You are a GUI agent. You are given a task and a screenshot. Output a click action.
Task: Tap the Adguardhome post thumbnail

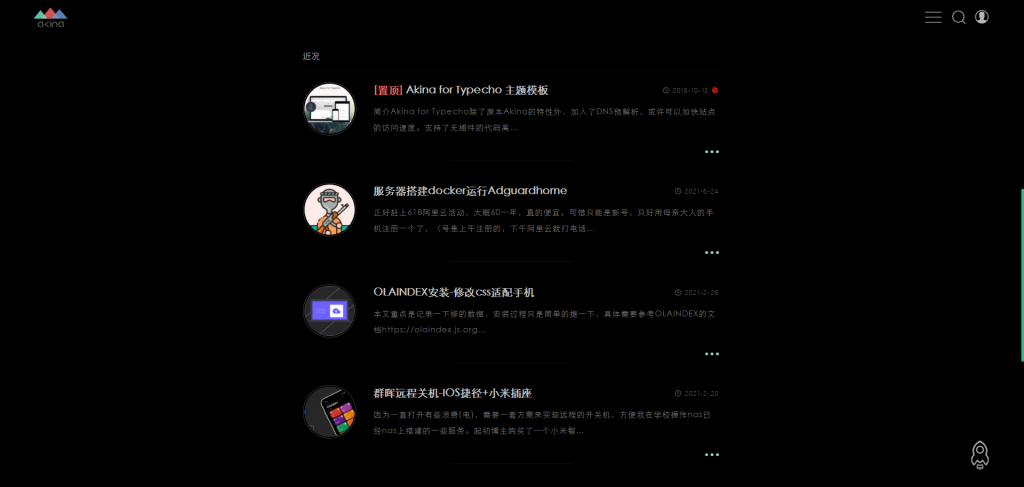click(x=330, y=210)
